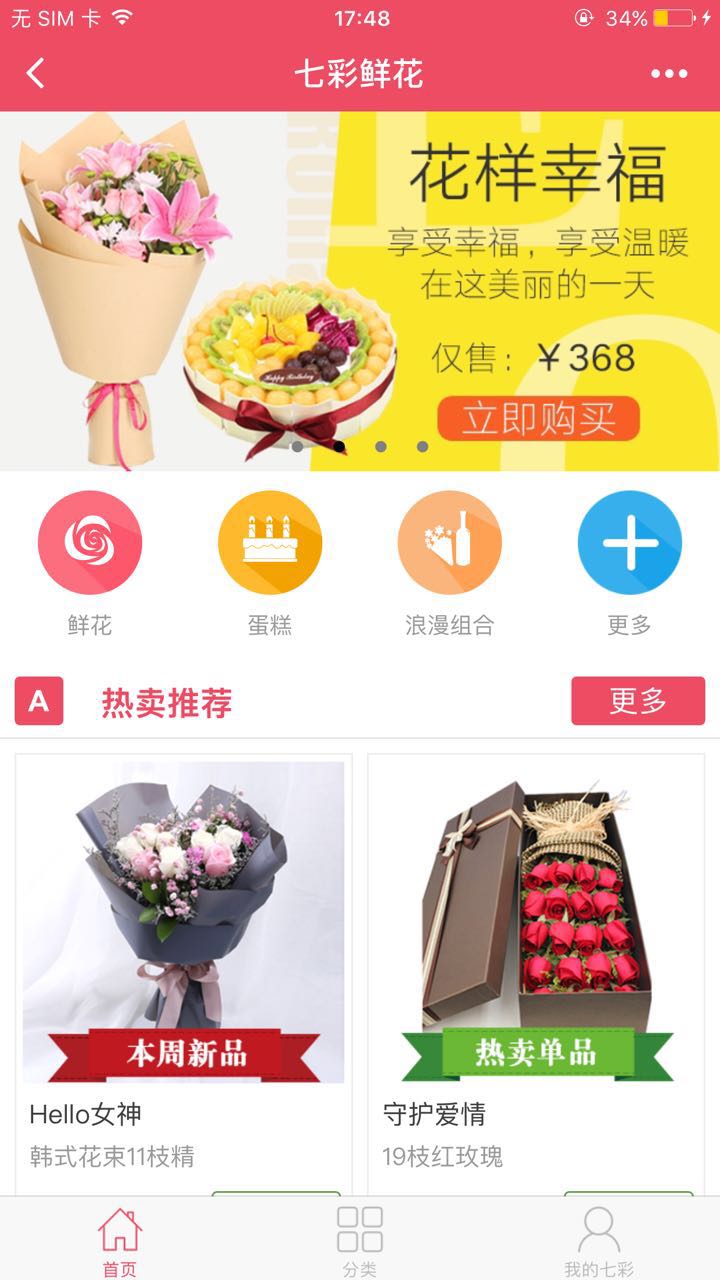Switch to the 首页 tab
This screenshot has height=1280, width=720.
[x=119, y=1241]
